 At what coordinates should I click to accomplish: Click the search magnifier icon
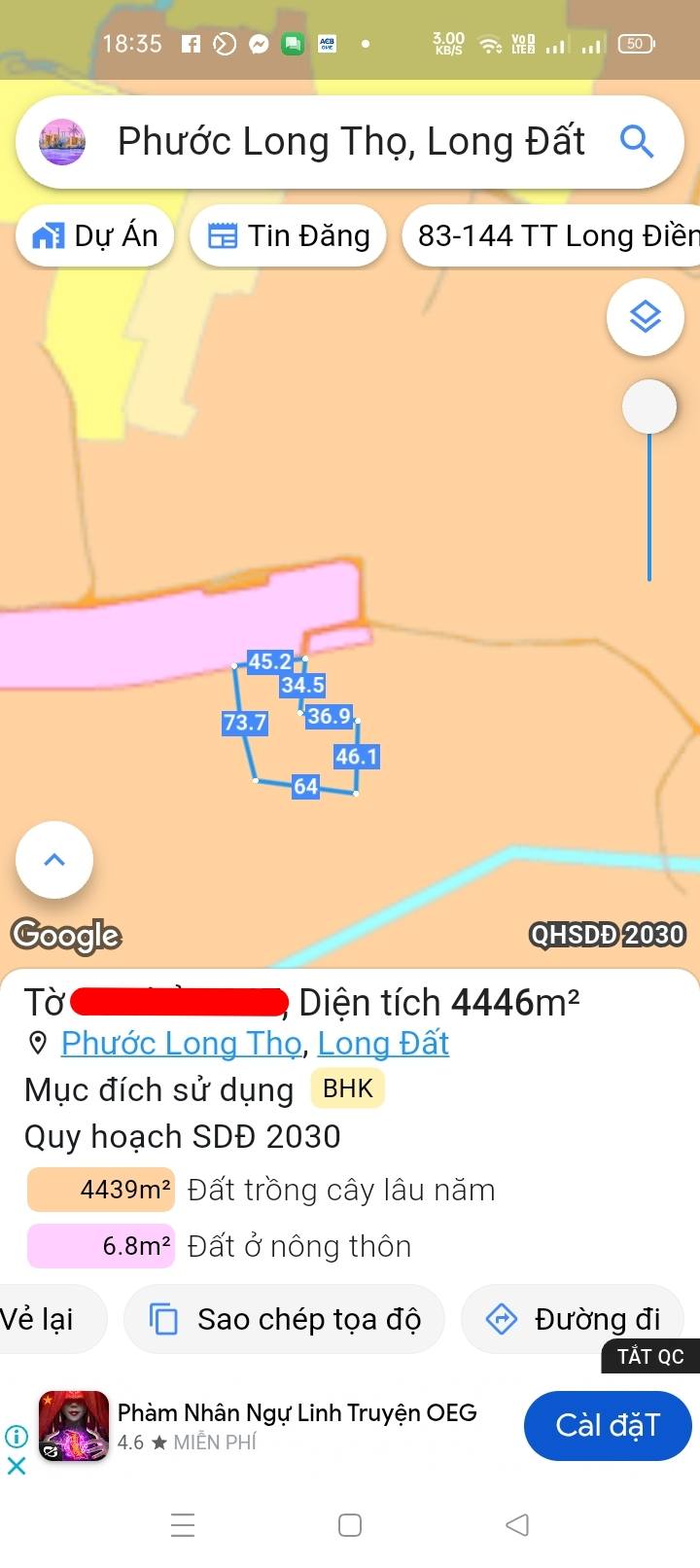tap(637, 141)
